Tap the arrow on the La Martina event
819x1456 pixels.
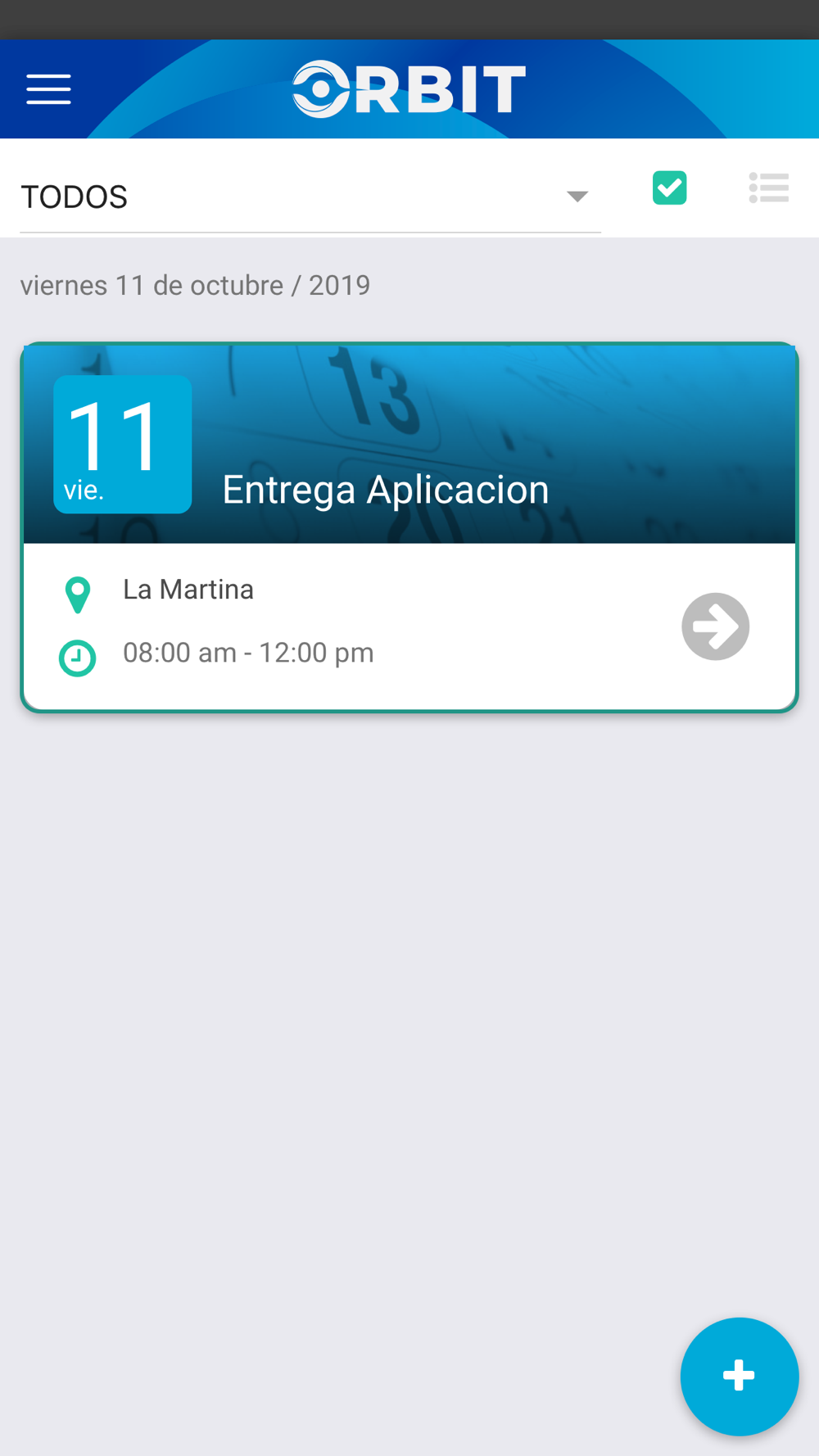715,626
